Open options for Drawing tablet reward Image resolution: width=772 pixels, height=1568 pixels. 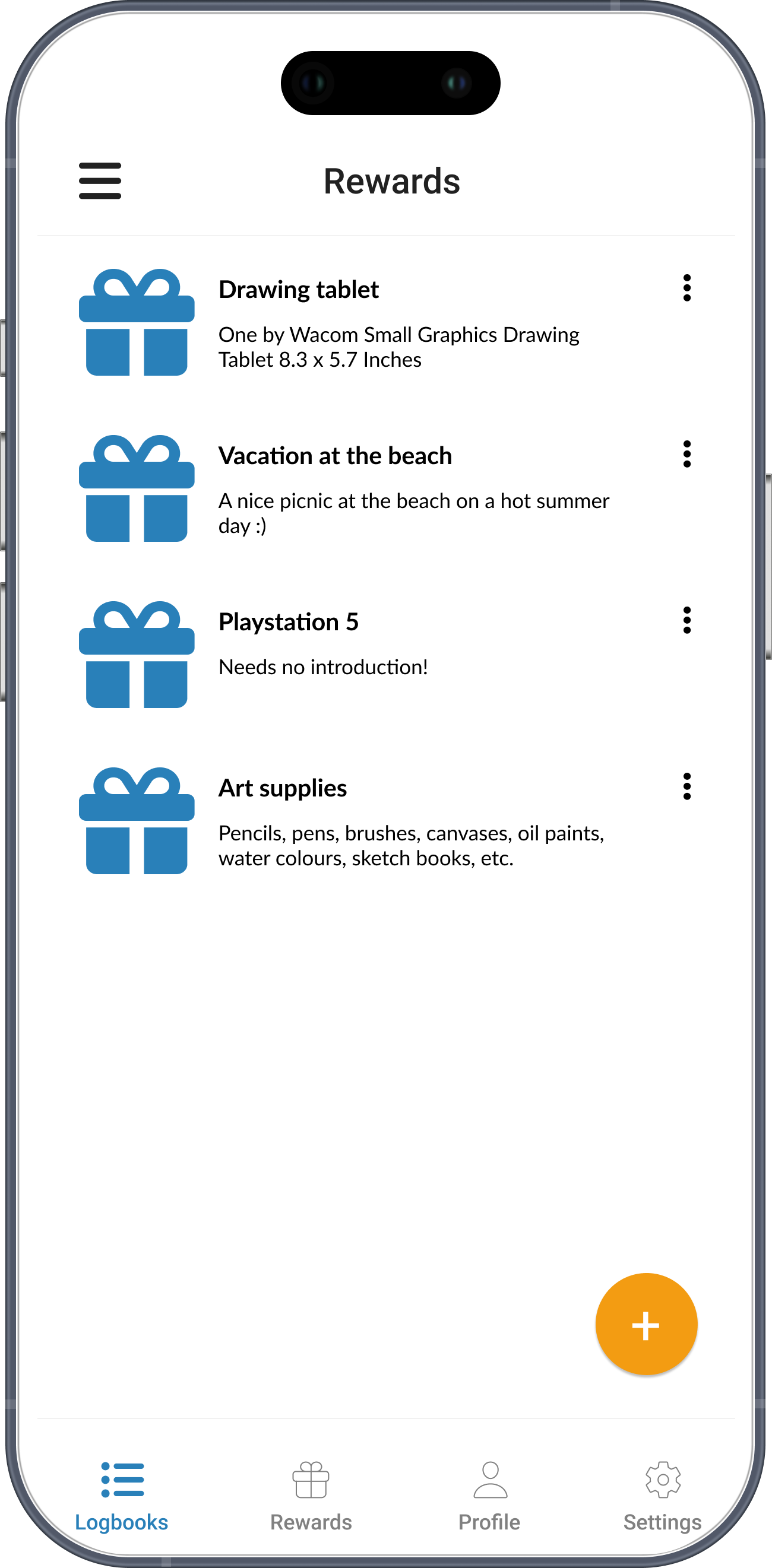point(686,288)
